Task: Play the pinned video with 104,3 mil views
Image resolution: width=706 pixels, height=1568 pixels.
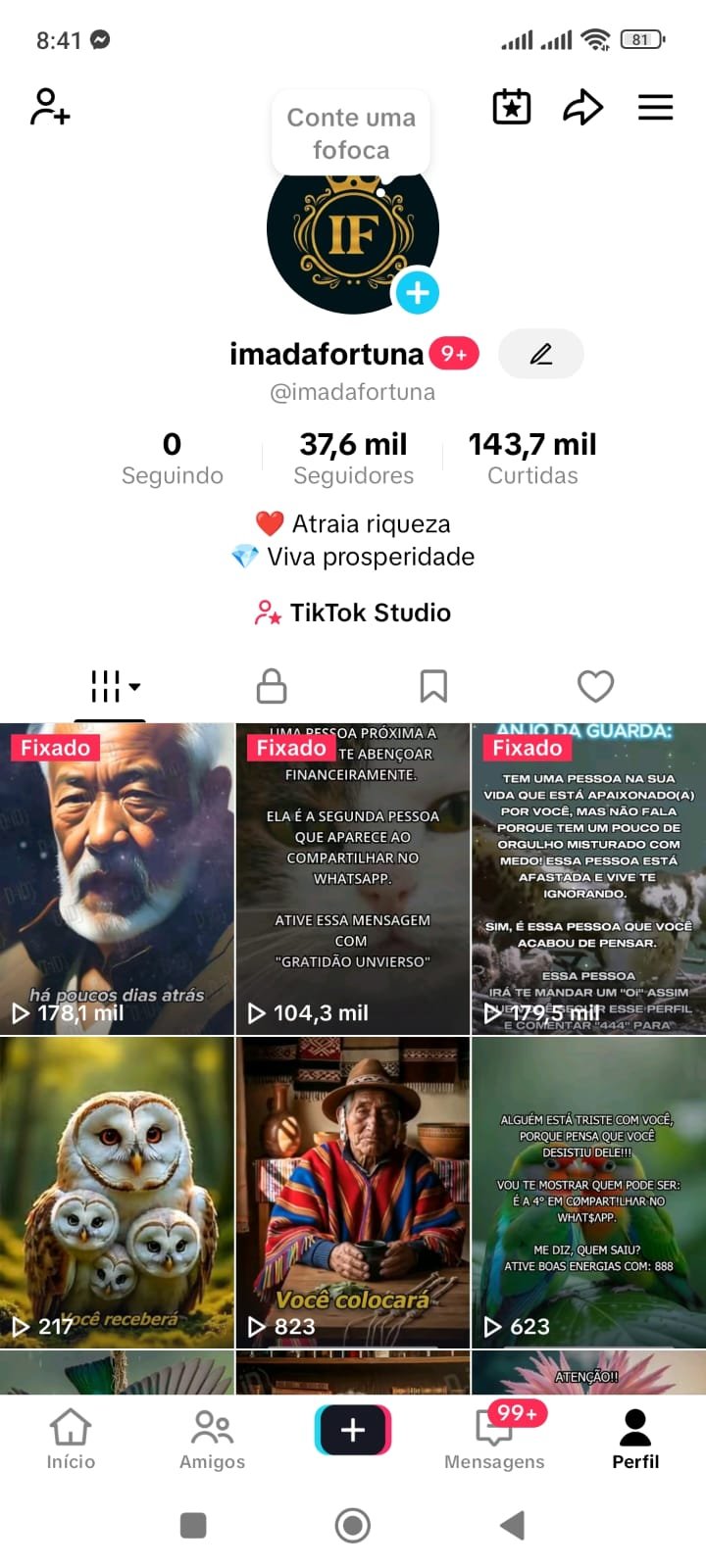Action: [x=353, y=878]
